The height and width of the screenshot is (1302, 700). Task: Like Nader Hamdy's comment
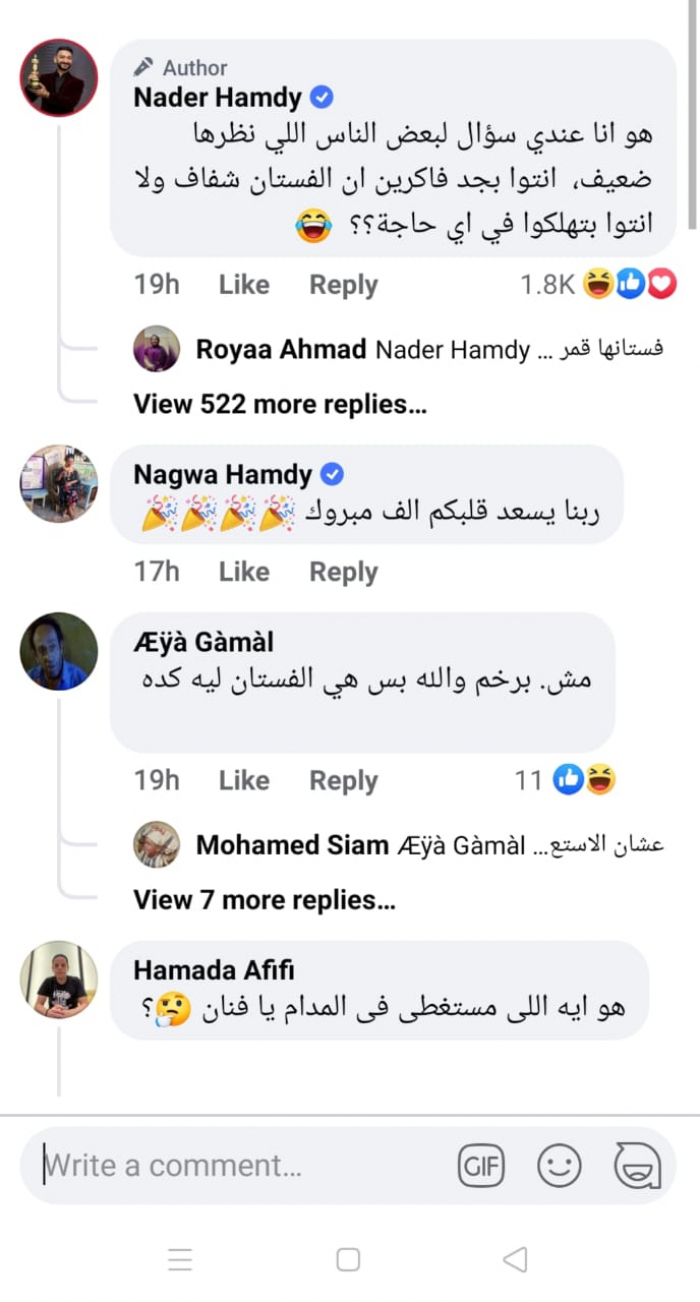pyautogui.click(x=244, y=285)
